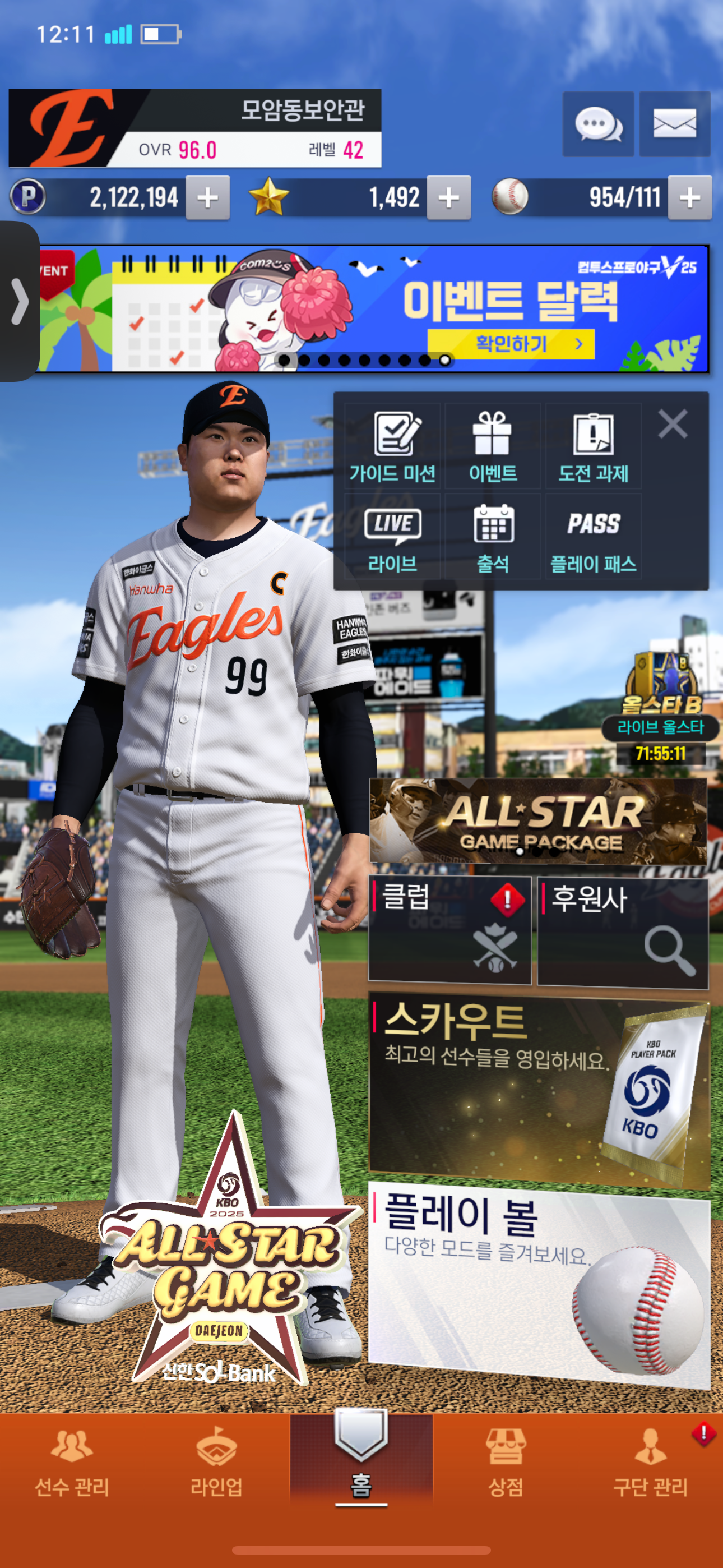Expand the side panel arrow
This screenshot has width=723, height=1568.
[x=20, y=301]
